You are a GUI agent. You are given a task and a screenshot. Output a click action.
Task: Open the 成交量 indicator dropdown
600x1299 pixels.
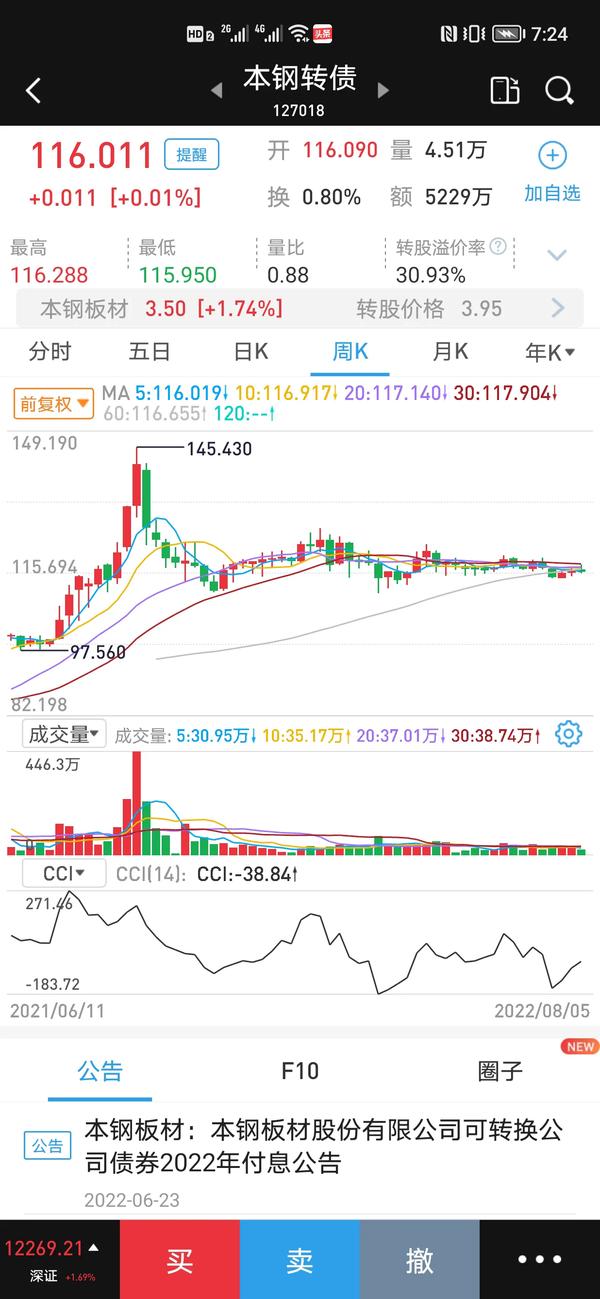pos(65,734)
